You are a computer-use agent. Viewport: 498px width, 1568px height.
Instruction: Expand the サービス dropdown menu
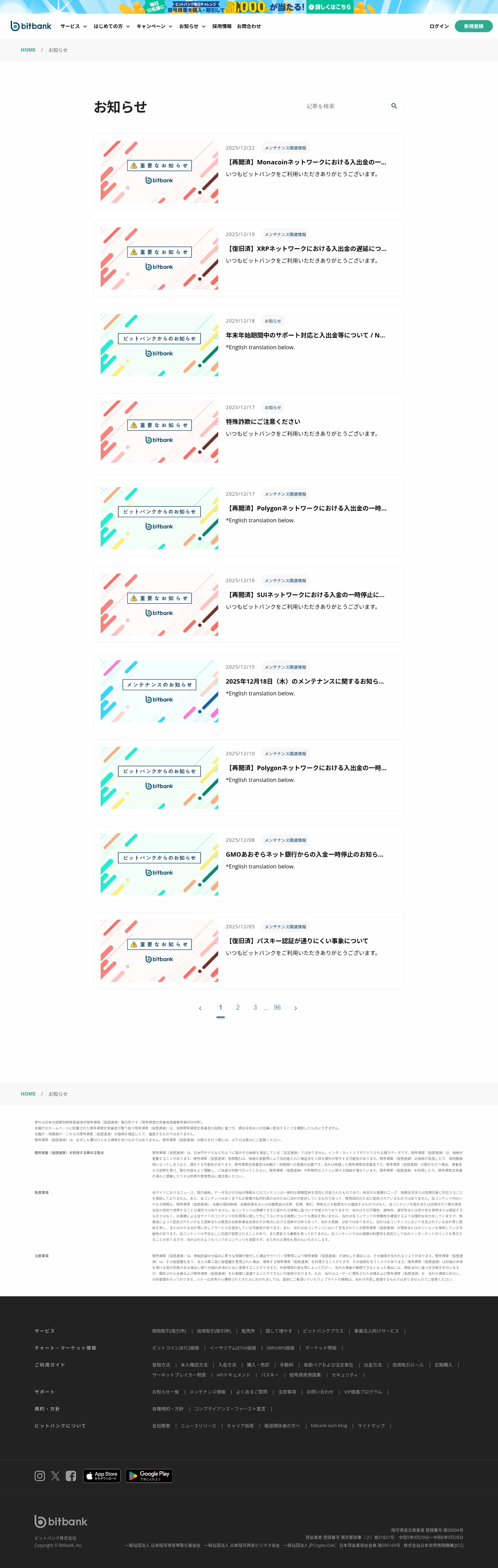(x=74, y=27)
